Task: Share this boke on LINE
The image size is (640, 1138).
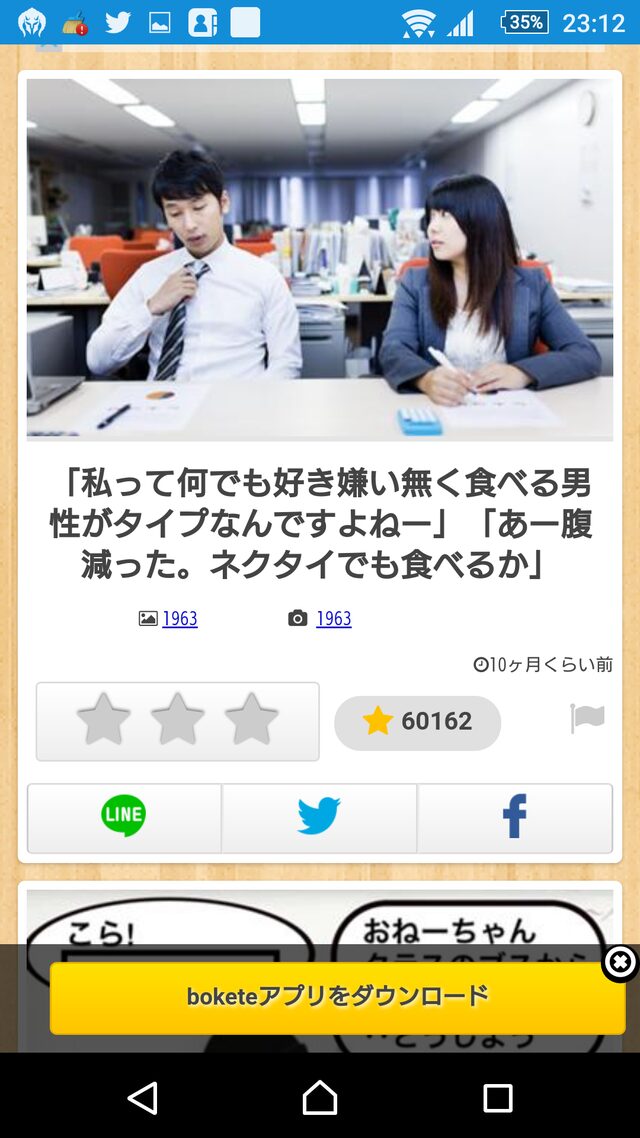Action: (x=124, y=817)
